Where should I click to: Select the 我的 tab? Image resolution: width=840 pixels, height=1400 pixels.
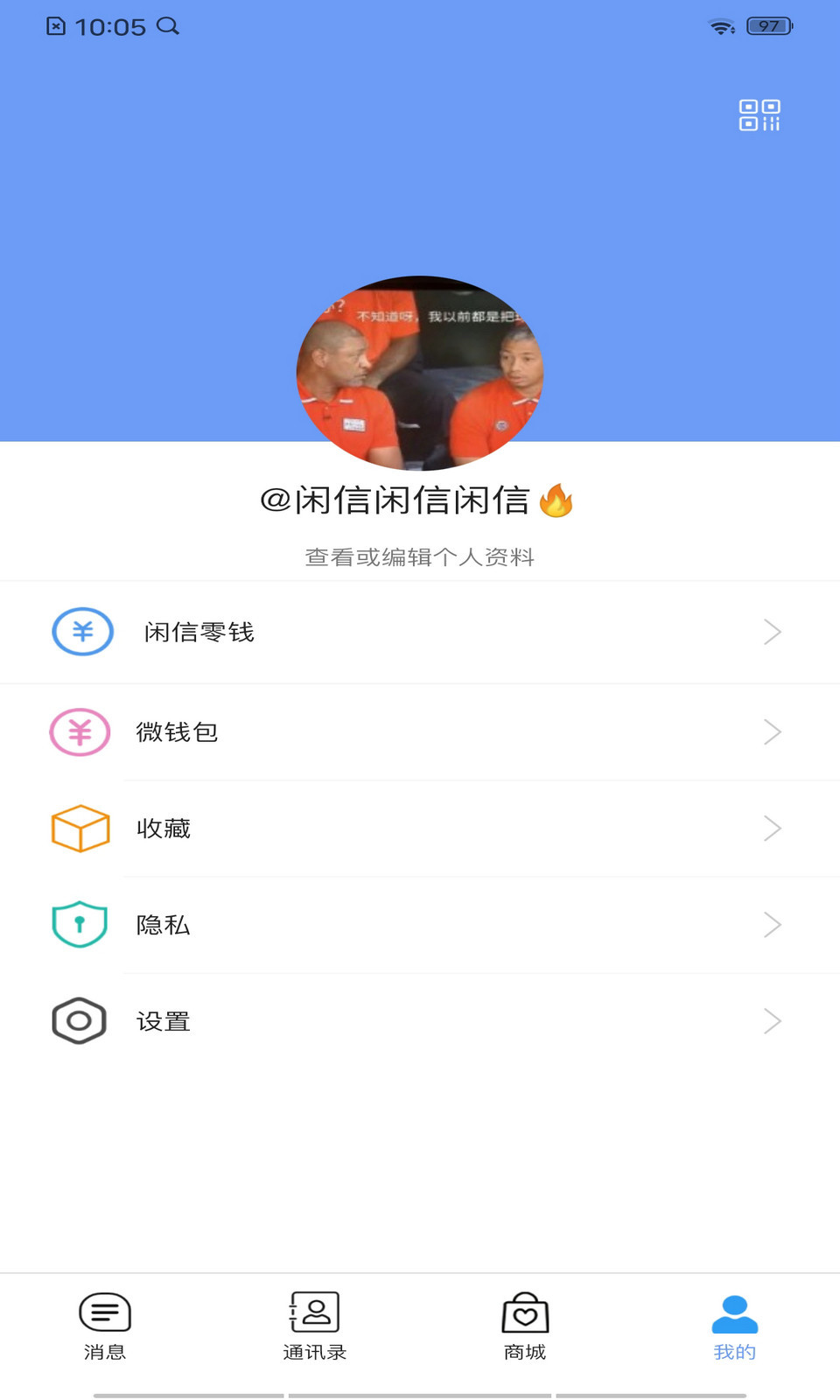coord(734,1326)
